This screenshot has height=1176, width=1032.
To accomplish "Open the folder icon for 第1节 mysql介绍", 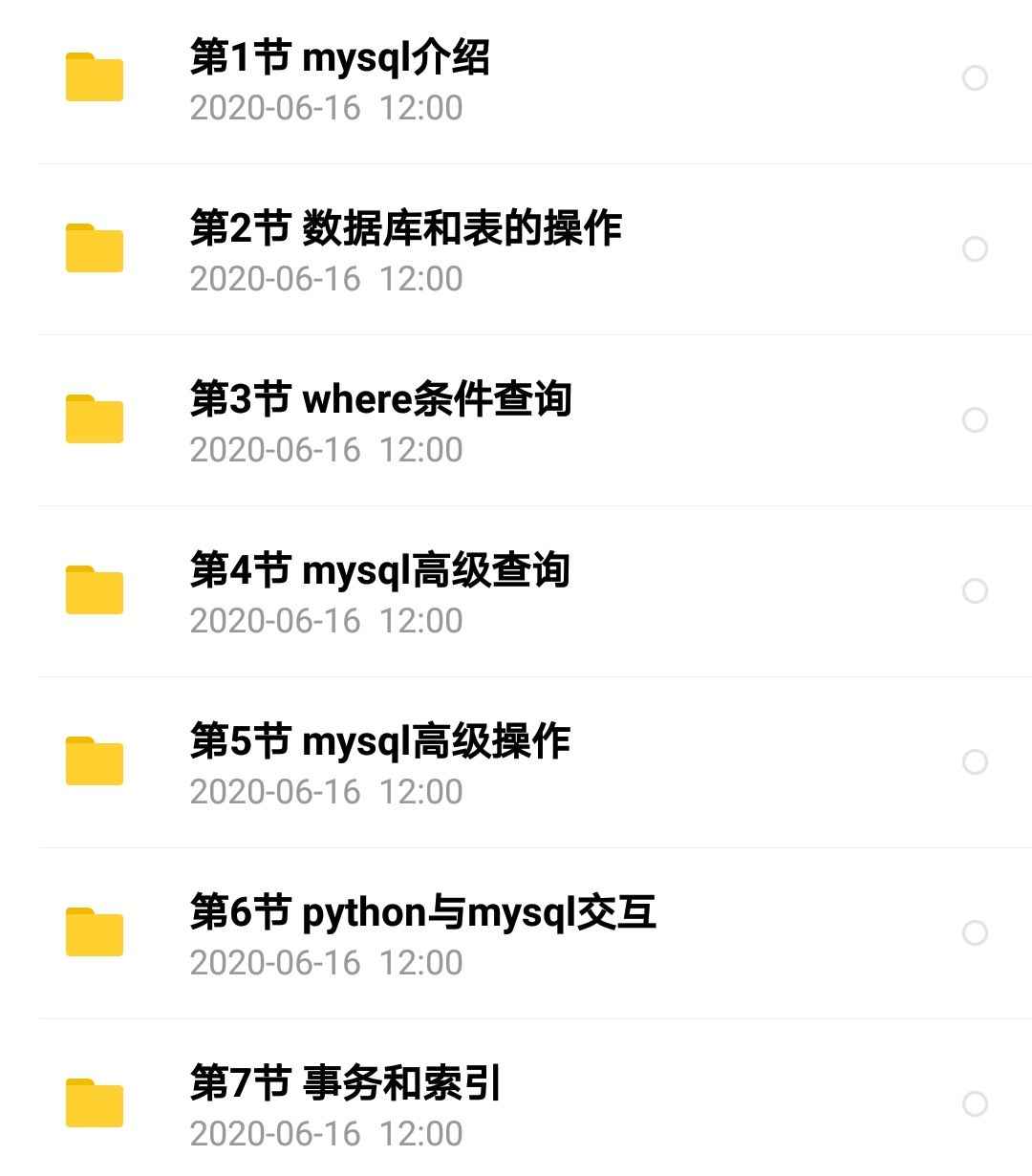I will (94, 77).
